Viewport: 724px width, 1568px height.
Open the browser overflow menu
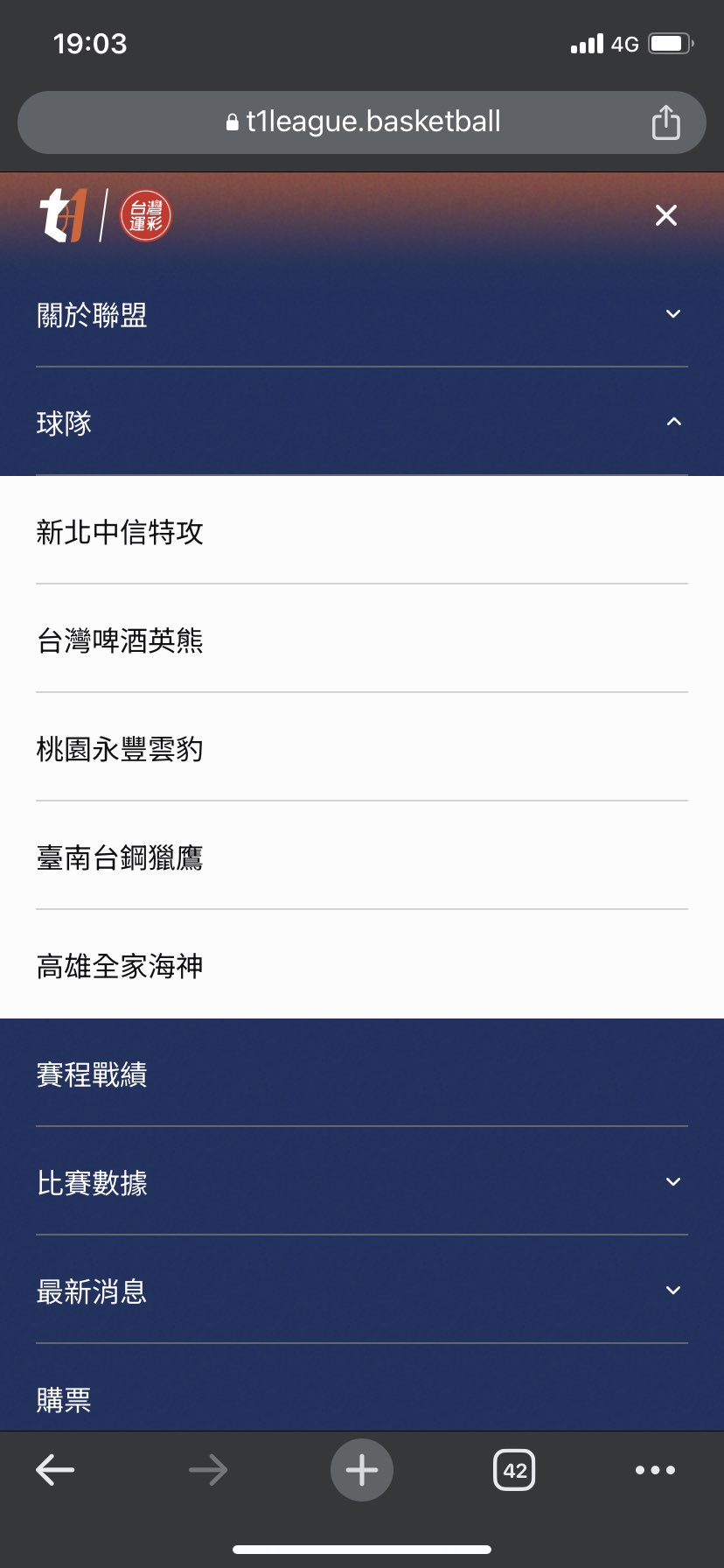coord(655,1470)
